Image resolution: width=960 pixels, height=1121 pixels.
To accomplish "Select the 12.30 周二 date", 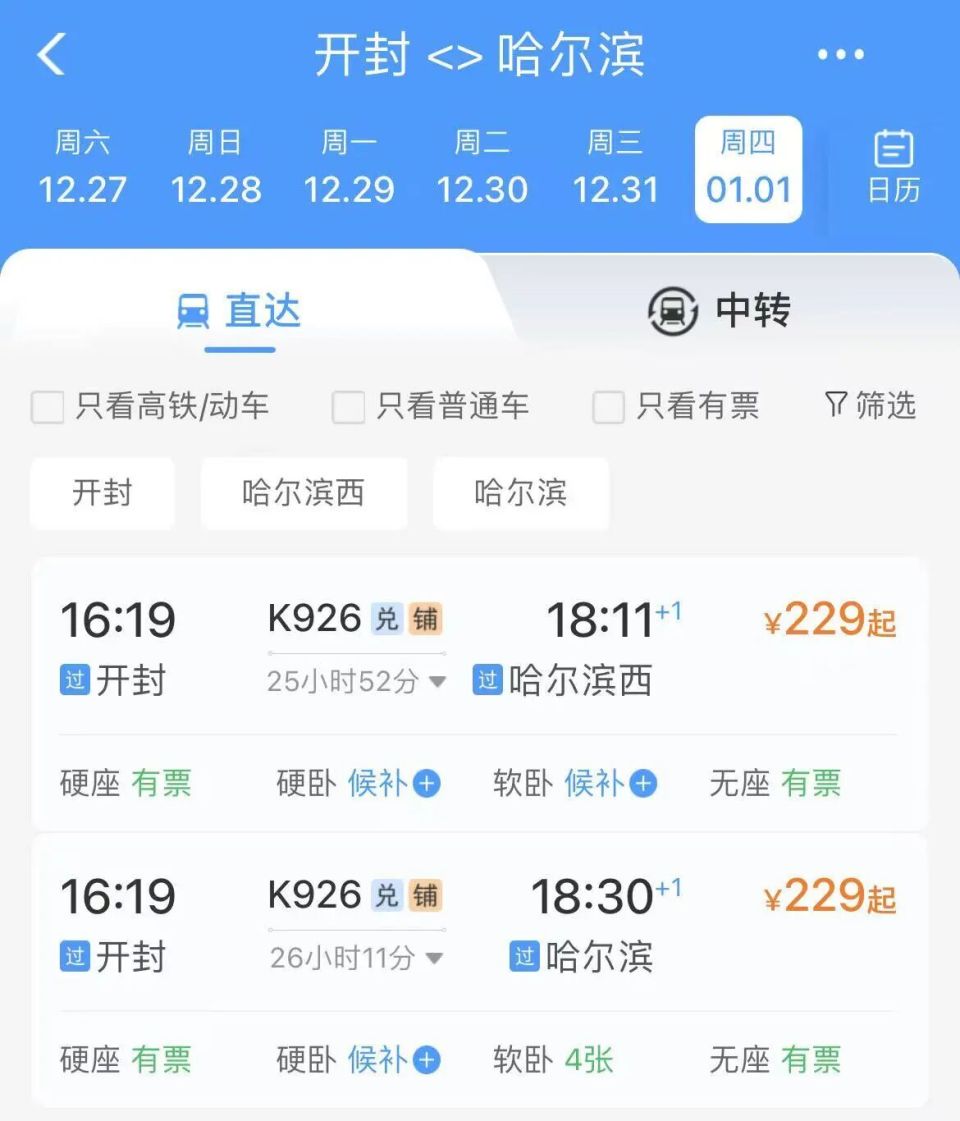I will (483, 168).
